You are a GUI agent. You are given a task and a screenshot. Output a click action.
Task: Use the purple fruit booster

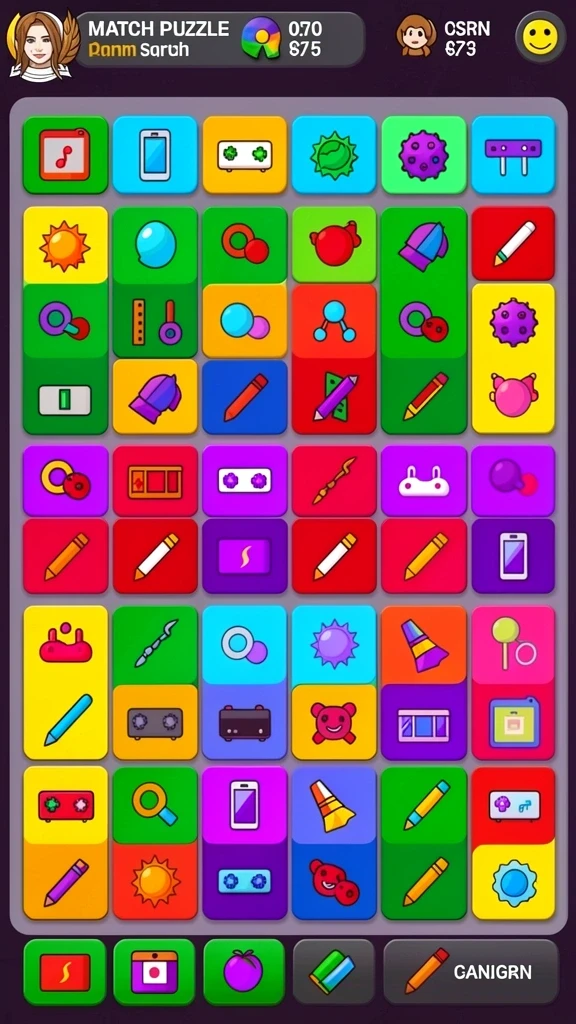pyautogui.click(x=244, y=972)
